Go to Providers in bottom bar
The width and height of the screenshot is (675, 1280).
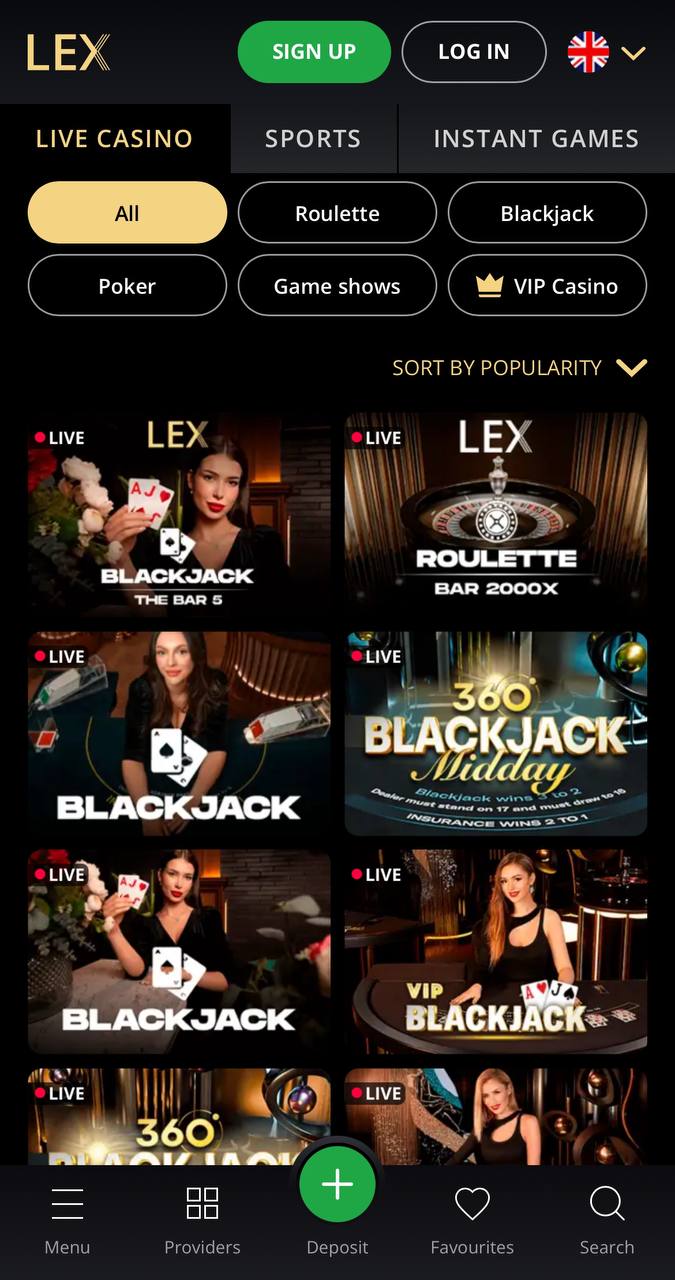(x=202, y=1221)
